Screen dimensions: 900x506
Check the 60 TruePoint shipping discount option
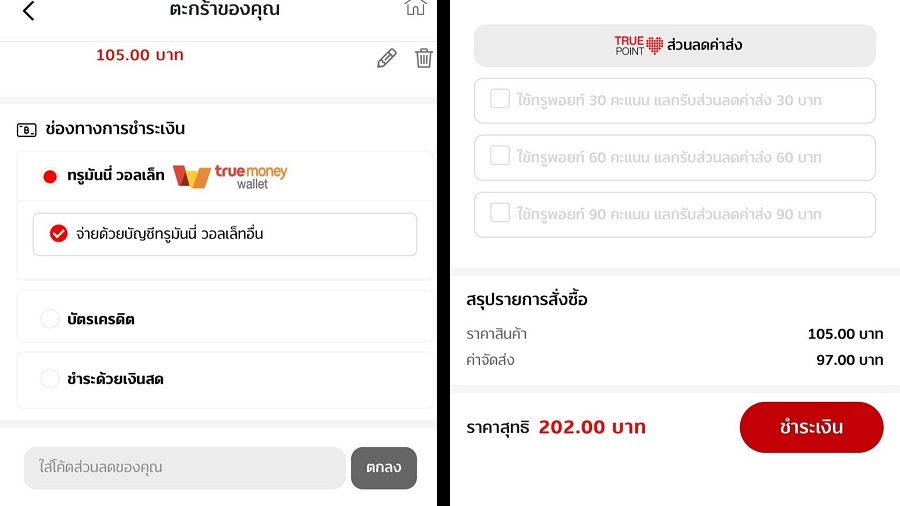click(500, 157)
